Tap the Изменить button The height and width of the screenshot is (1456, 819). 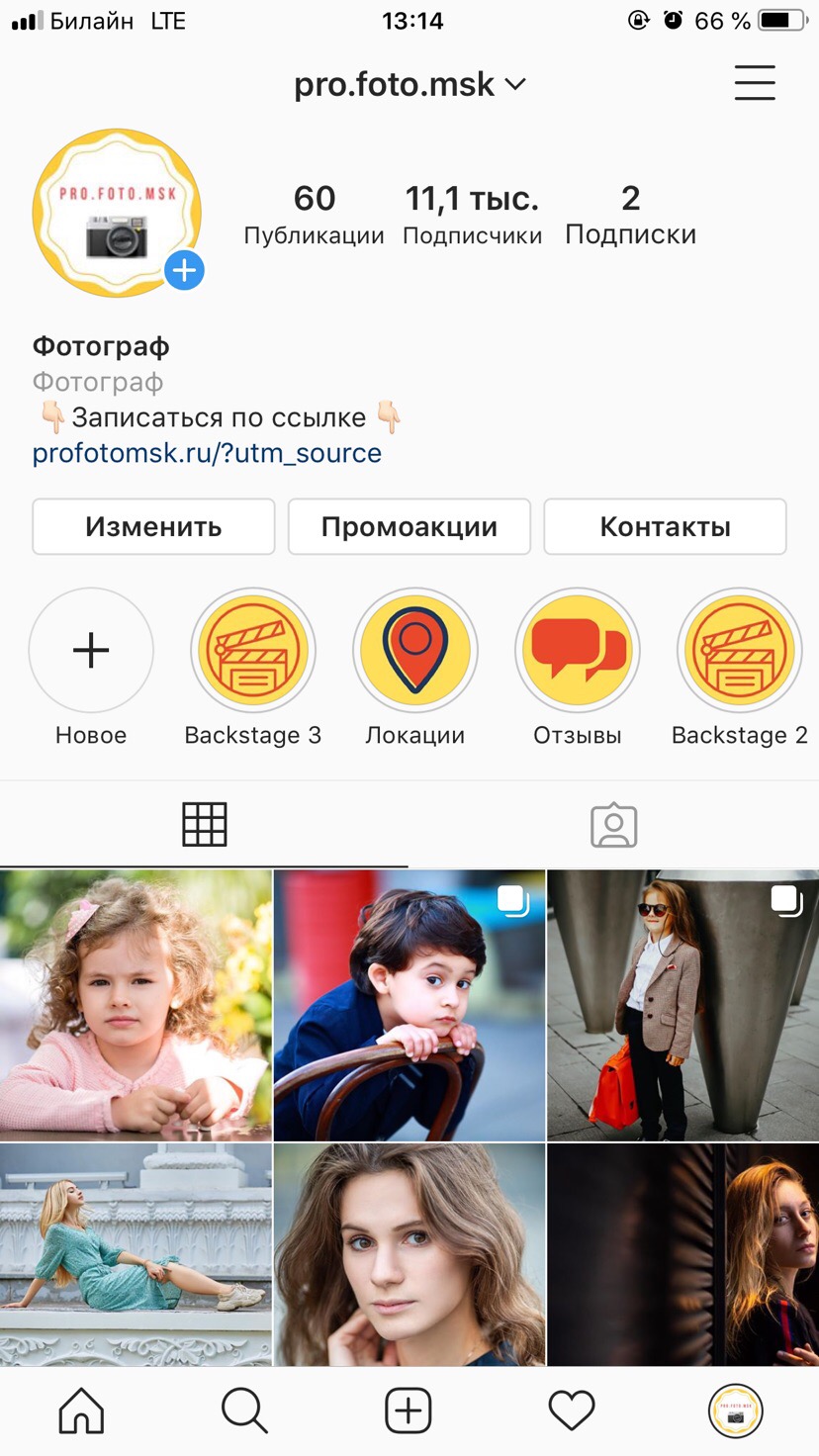point(153,526)
